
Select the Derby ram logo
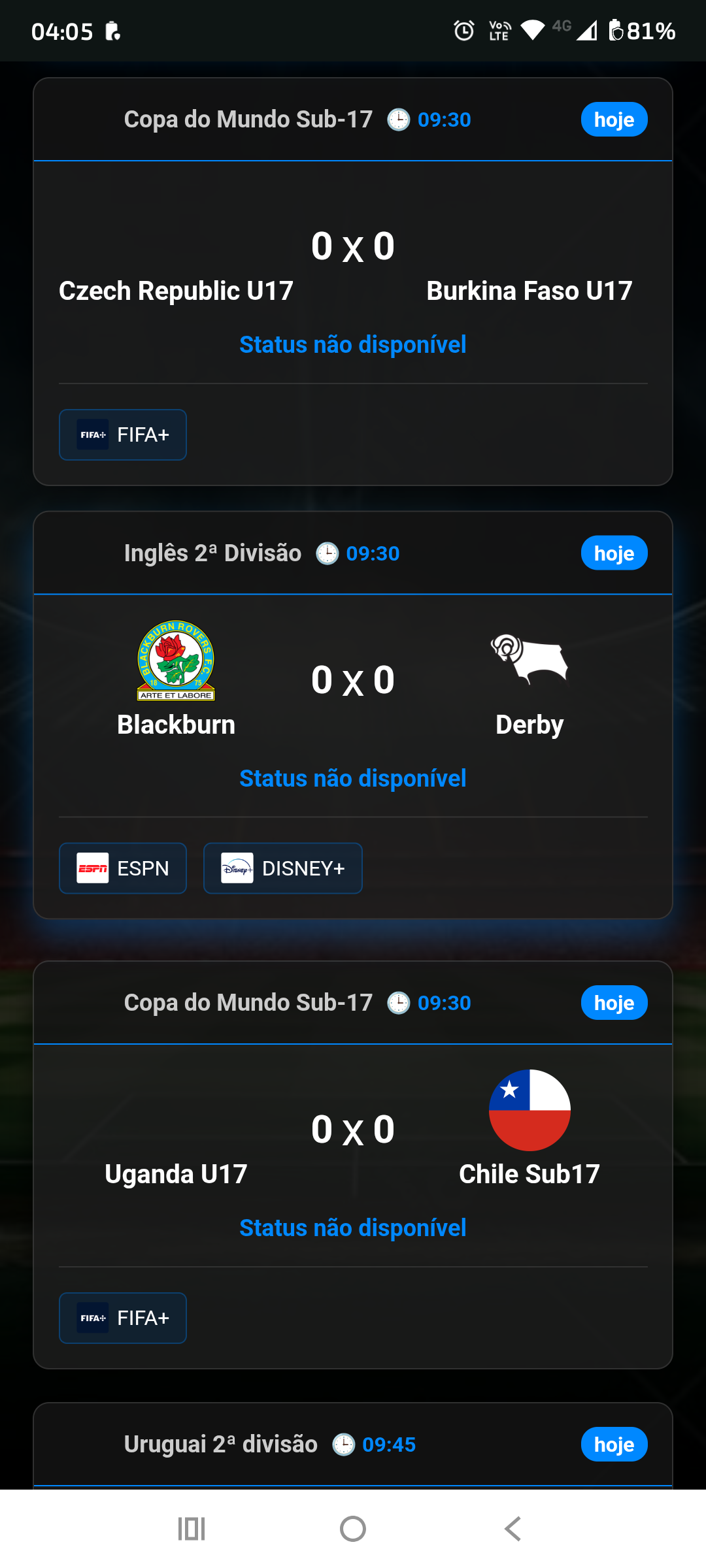click(x=529, y=660)
